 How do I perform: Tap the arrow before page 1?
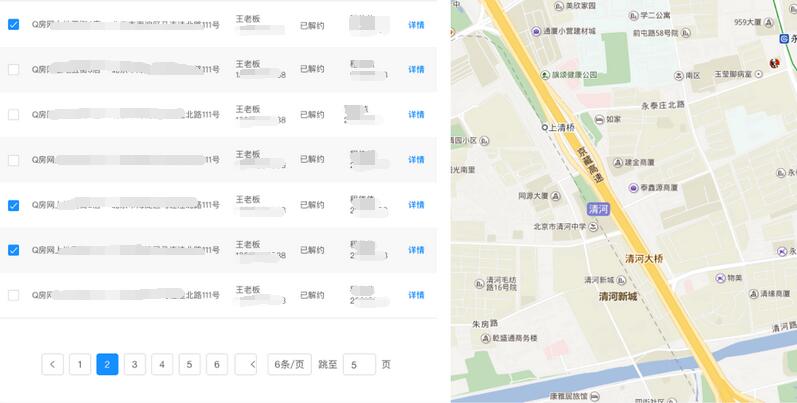(x=53, y=365)
